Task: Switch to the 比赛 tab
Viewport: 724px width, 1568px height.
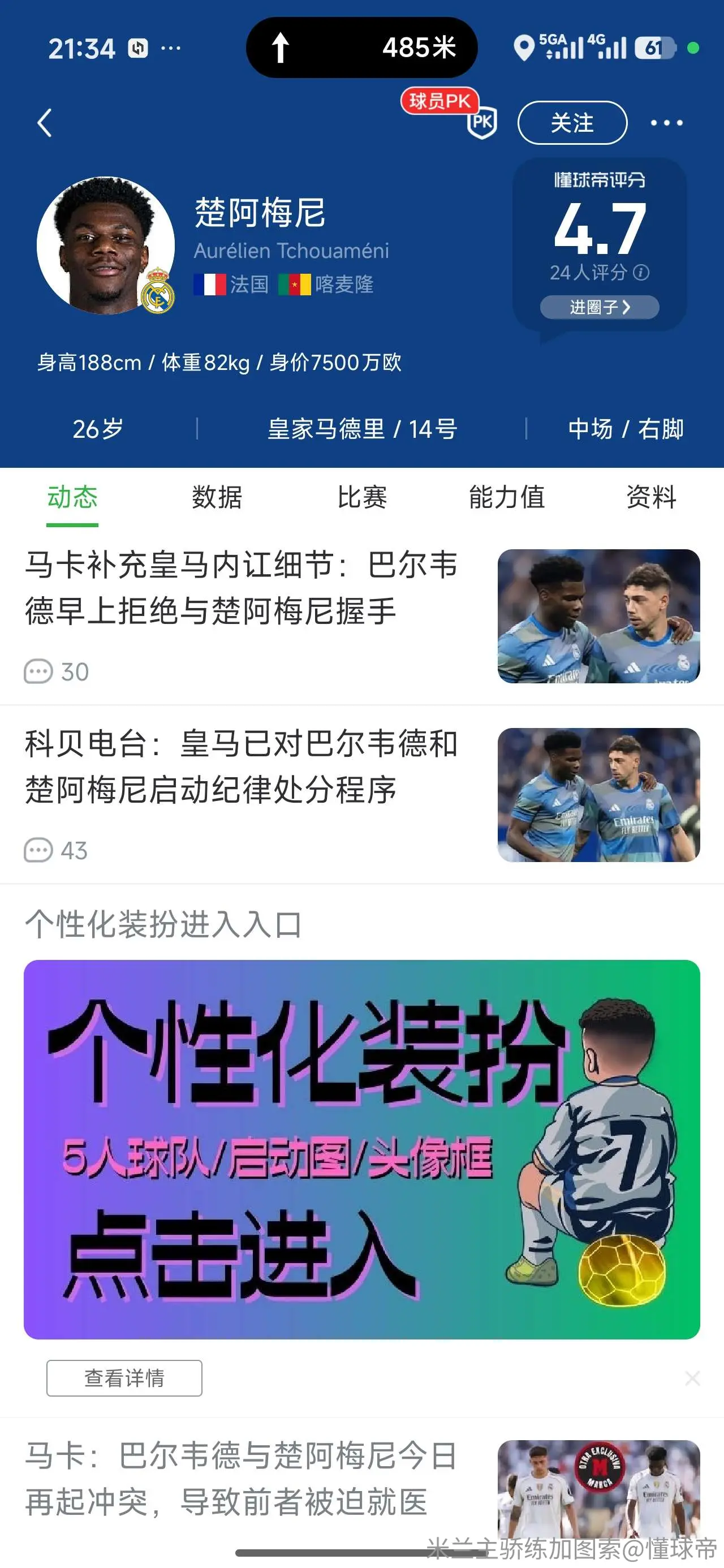Action: coord(361,497)
